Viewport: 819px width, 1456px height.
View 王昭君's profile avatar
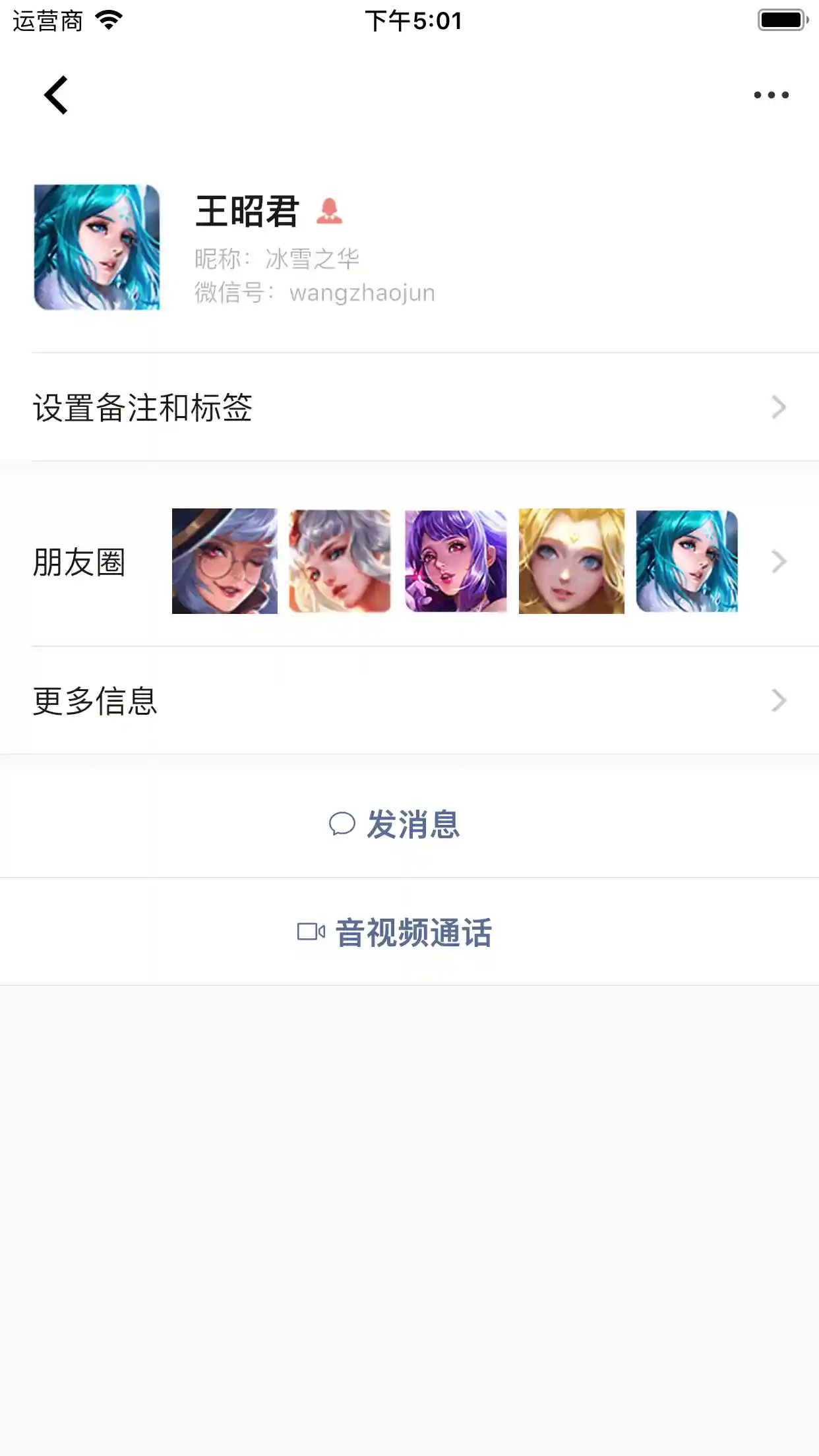point(97,247)
